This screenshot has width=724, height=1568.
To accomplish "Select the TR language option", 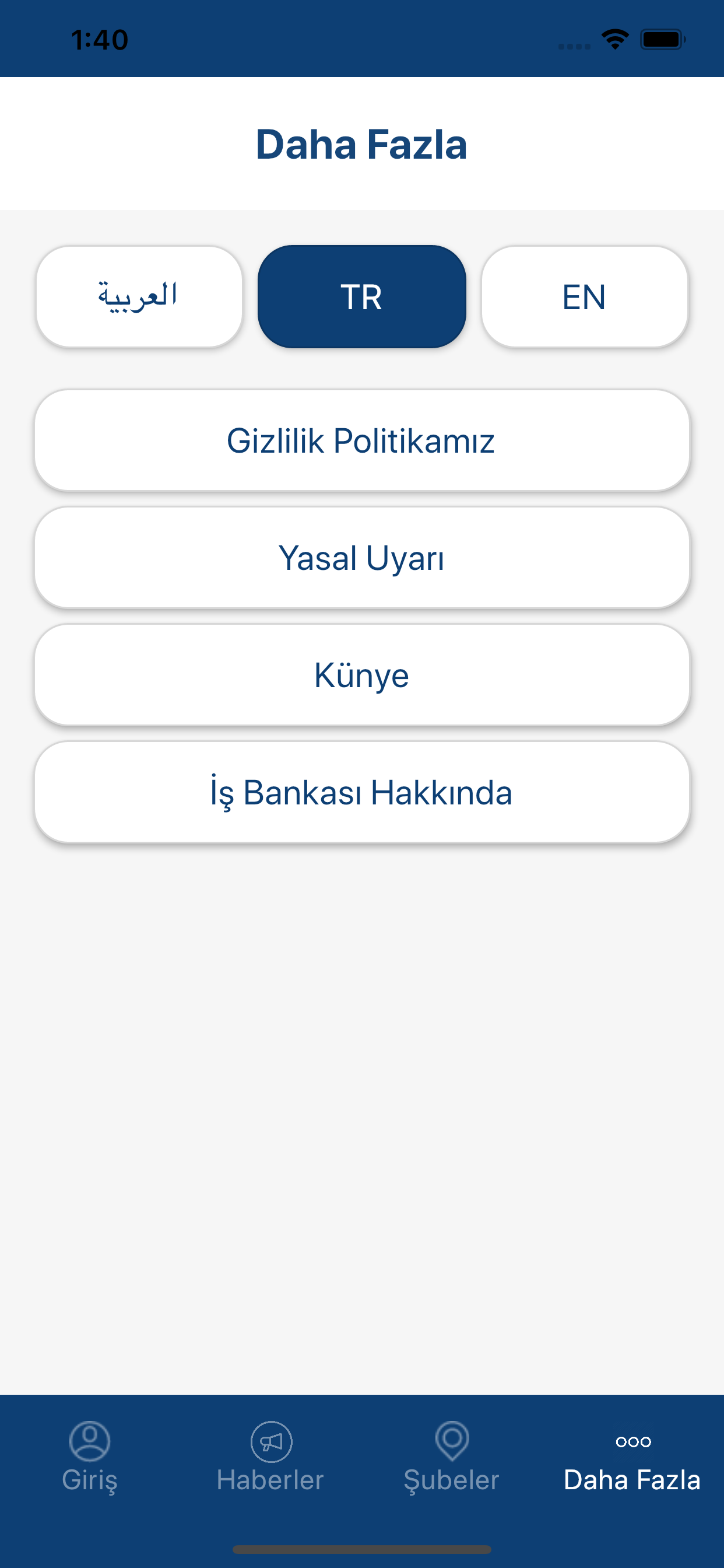I will (361, 297).
